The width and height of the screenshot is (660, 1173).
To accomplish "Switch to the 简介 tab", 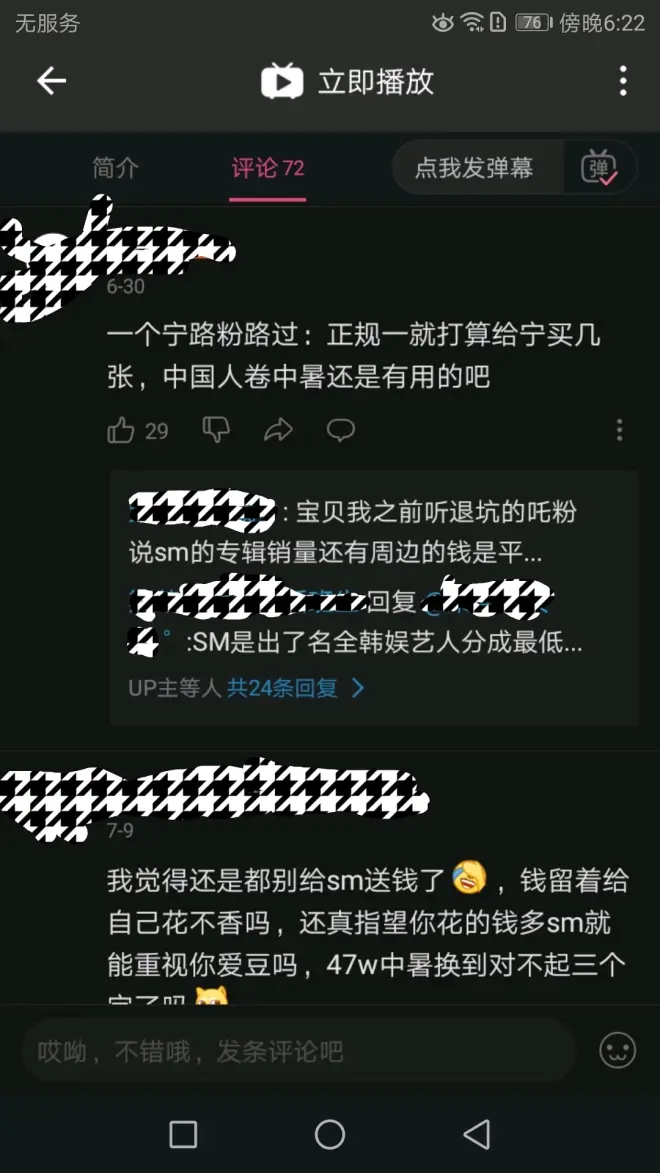I will pyautogui.click(x=115, y=168).
